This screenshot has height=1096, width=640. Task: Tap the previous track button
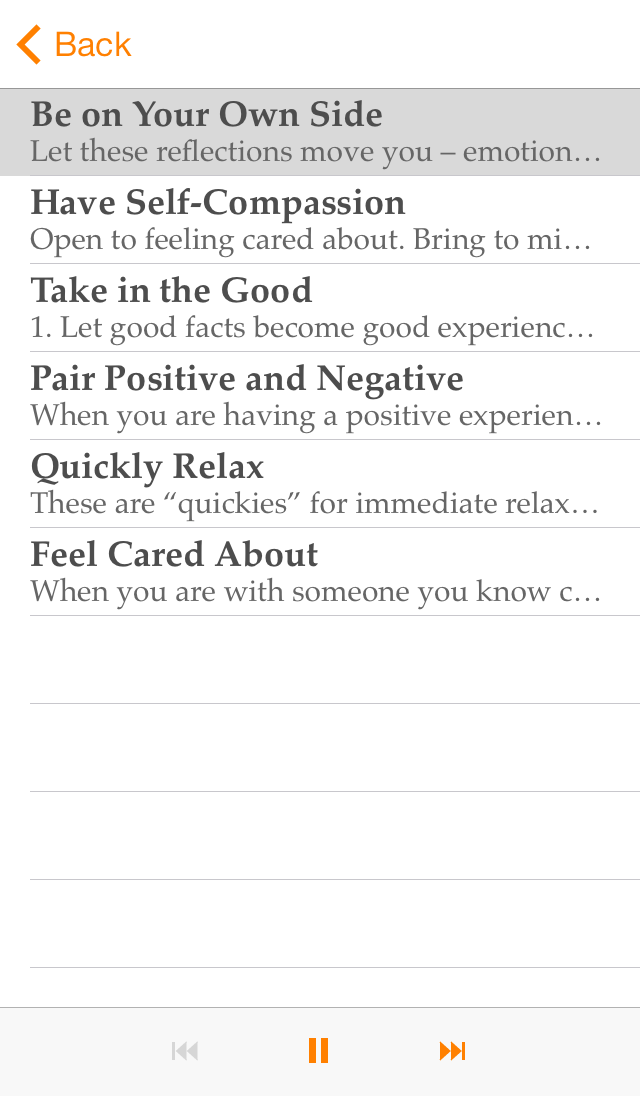tap(185, 1051)
